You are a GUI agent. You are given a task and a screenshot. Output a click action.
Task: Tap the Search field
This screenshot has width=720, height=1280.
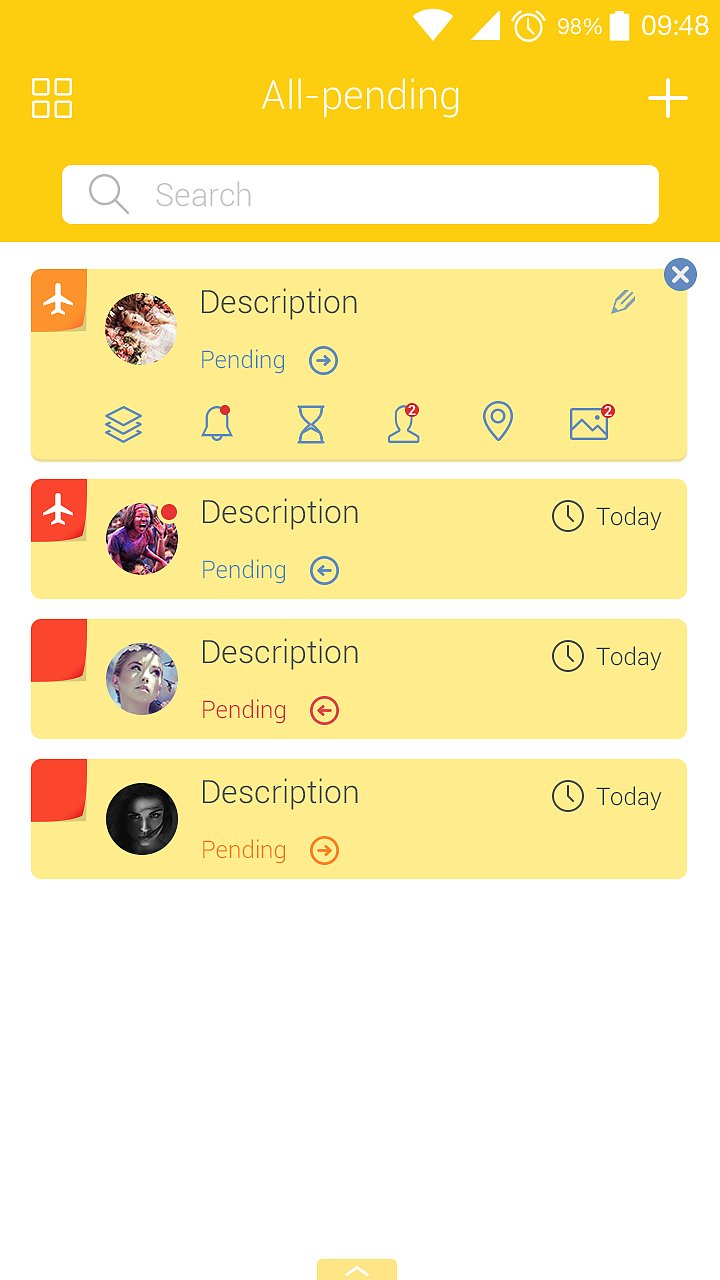(x=360, y=194)
